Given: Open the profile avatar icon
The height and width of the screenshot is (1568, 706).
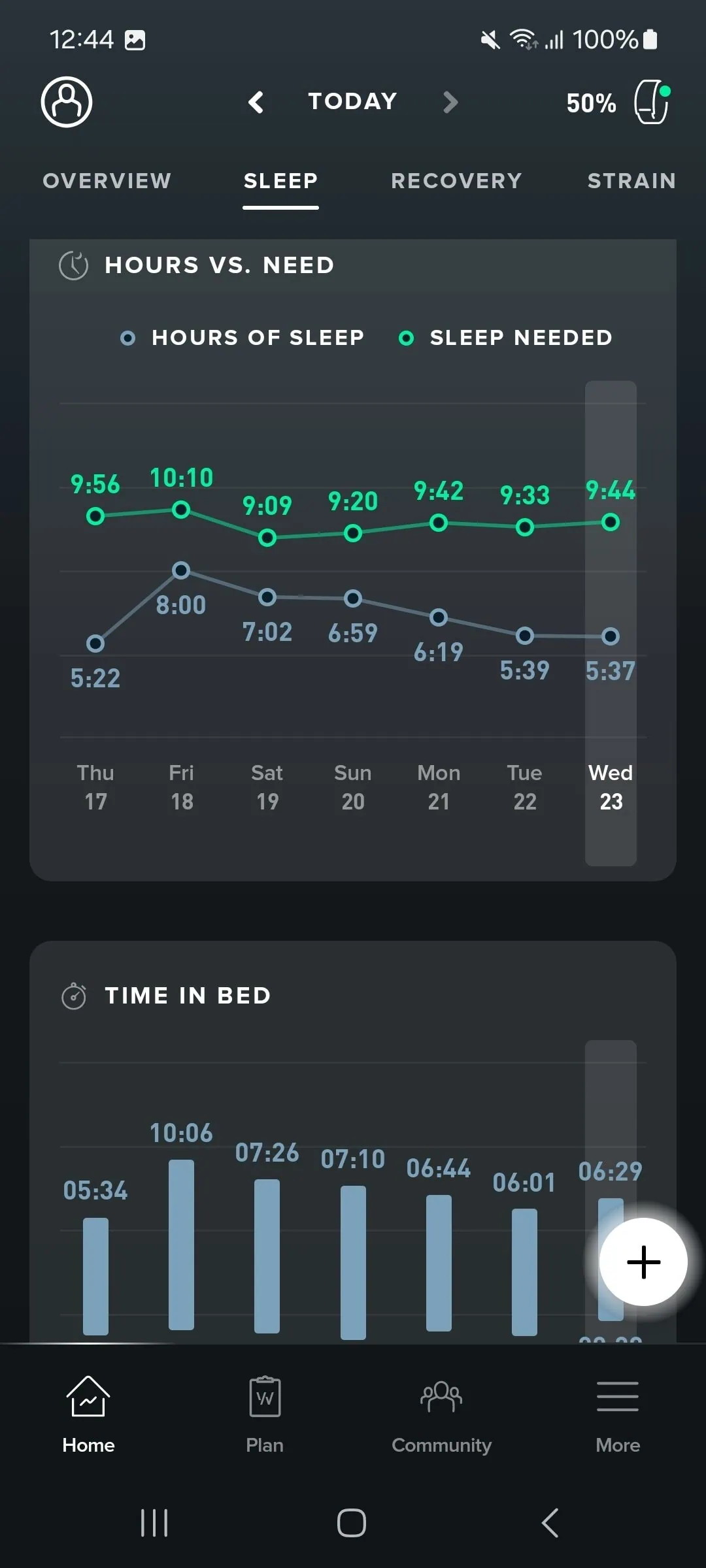Looking at the screenshot, I should (x=67, y=102).
